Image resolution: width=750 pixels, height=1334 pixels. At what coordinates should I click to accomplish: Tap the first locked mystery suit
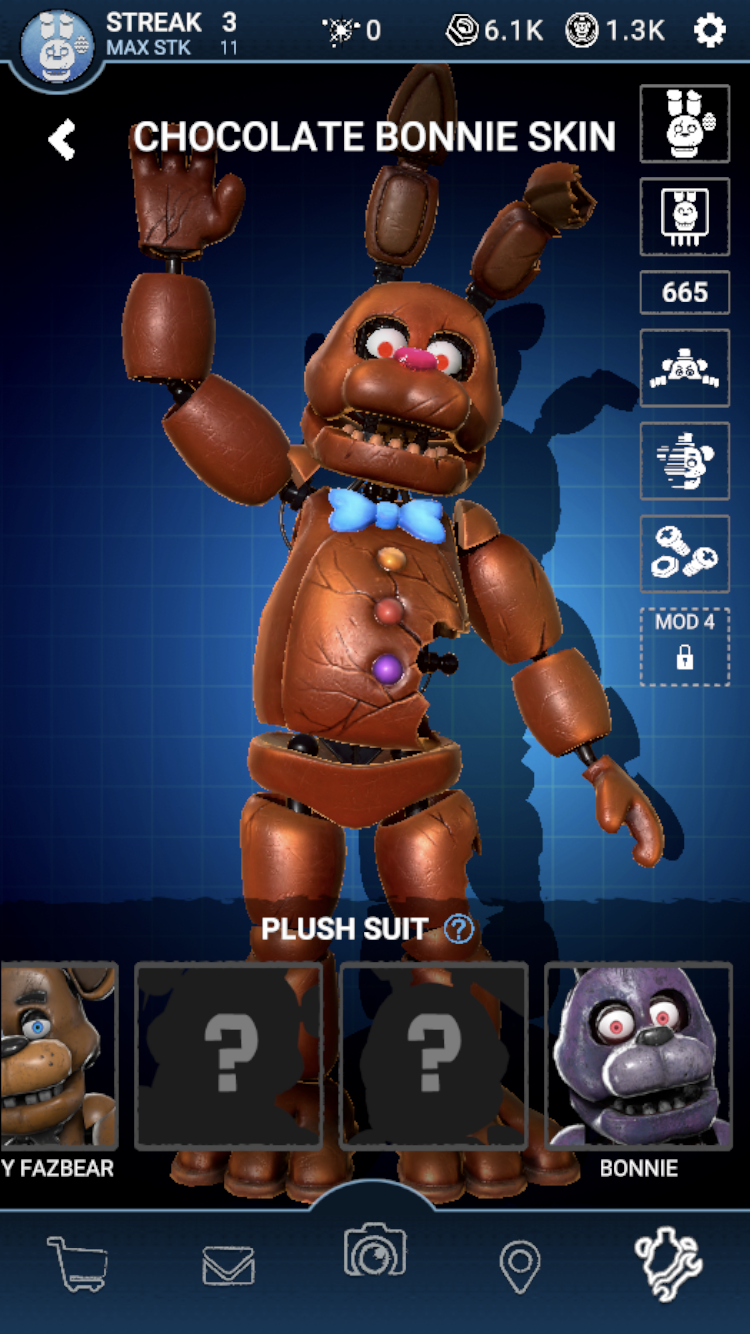[x=229, y=1057]
